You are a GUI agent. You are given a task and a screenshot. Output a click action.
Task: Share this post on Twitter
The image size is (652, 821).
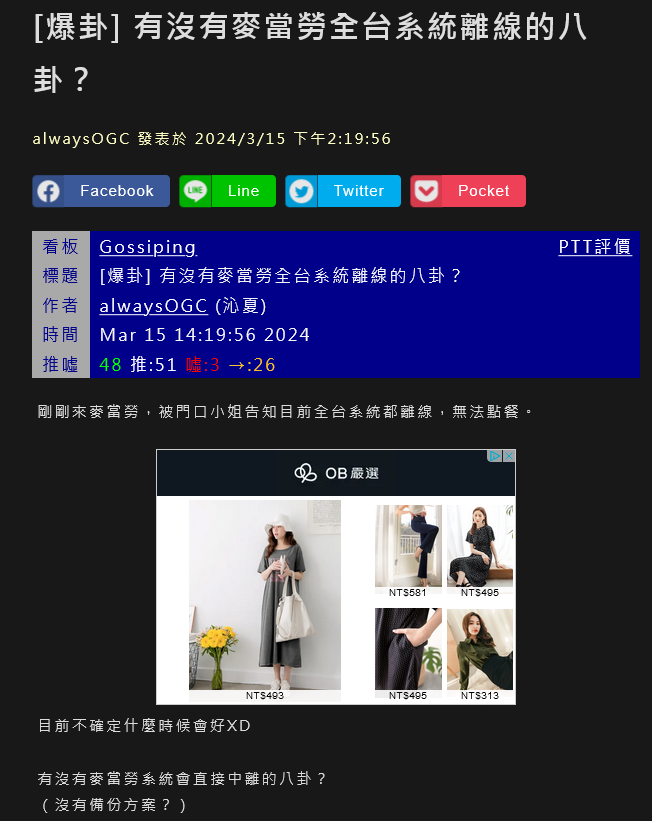click(343, 191)
